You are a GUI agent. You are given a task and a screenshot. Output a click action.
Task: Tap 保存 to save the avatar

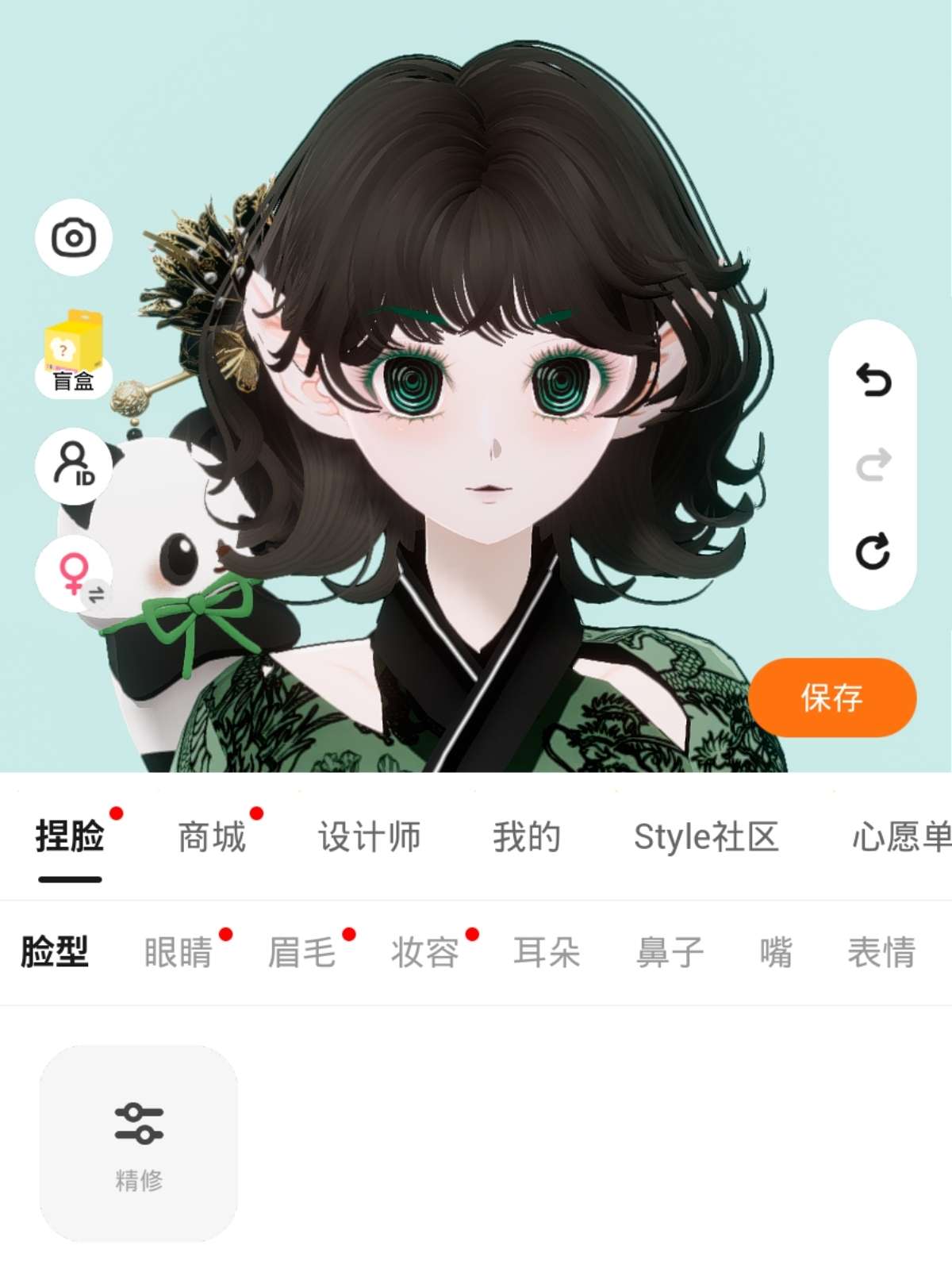pyautogui.click(x=832, y=697)
